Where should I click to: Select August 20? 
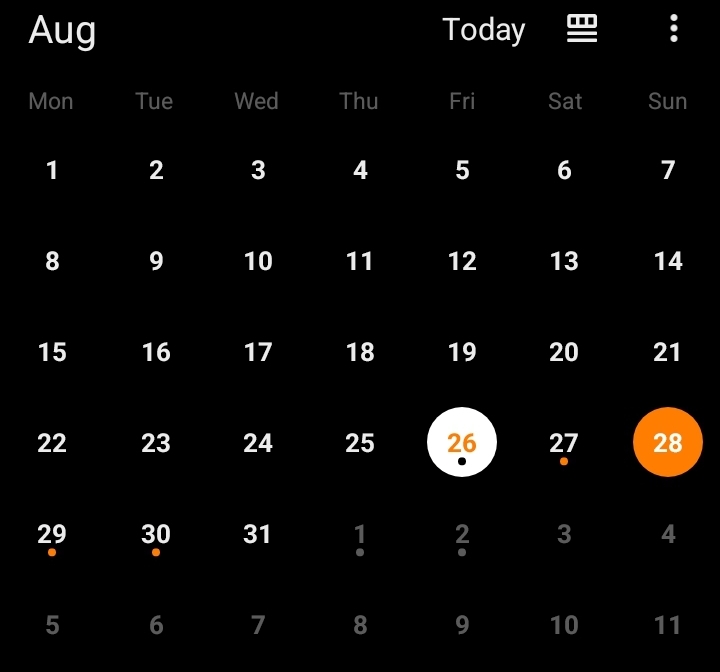click(x=564, y=352)
